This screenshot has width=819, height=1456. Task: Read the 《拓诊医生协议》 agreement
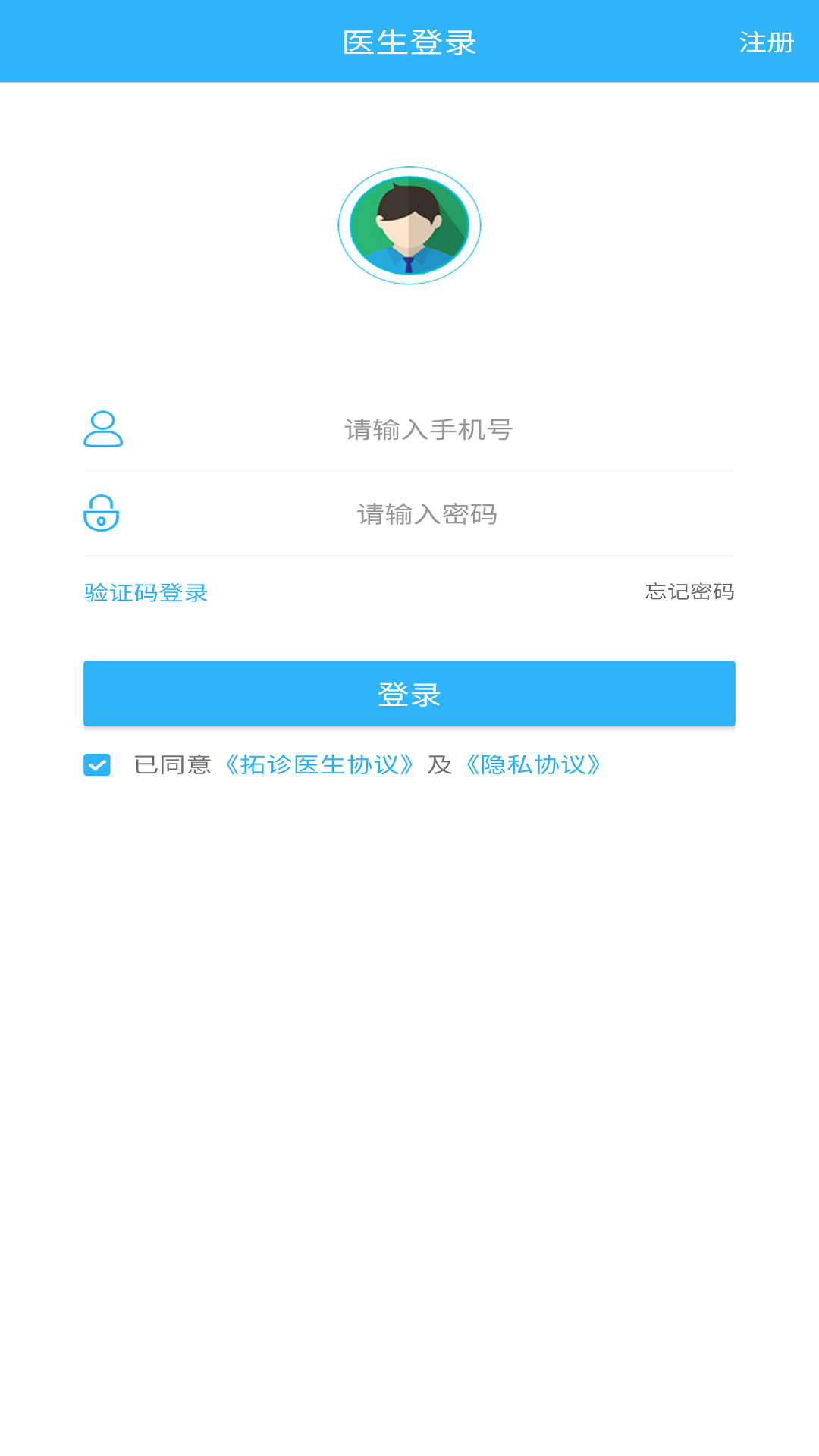[x=319, y=765]
